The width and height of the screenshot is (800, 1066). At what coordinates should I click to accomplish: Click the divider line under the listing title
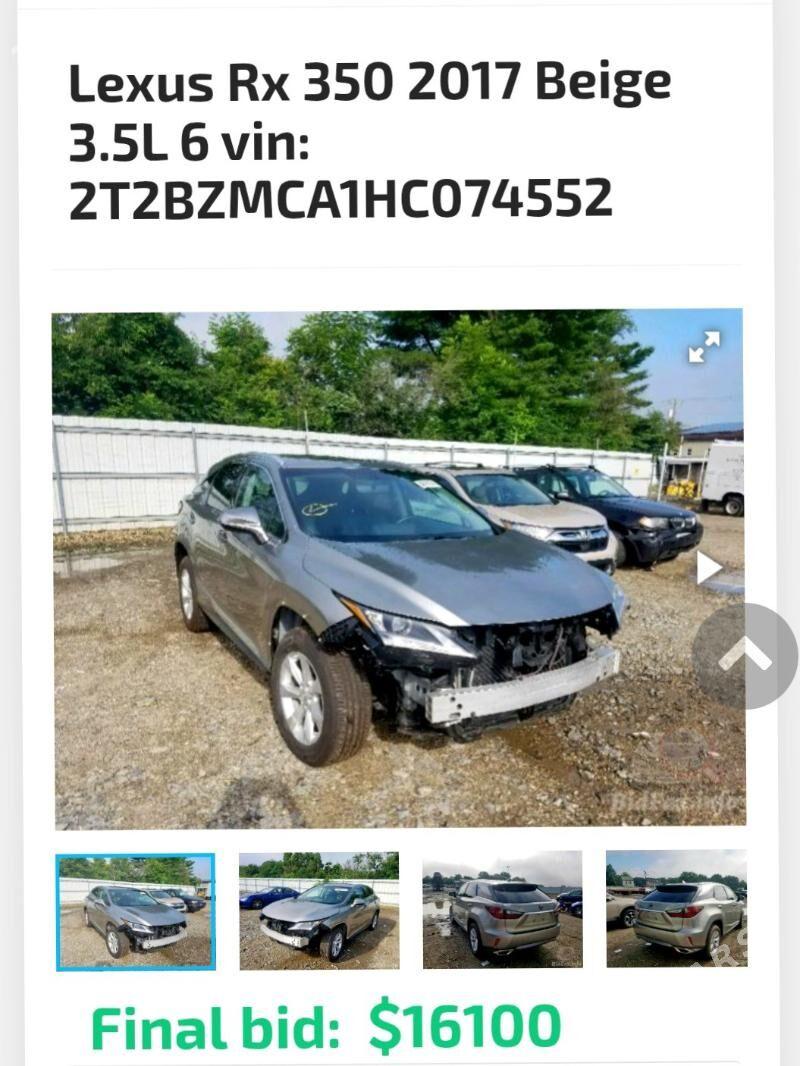[x=400, y=268]
